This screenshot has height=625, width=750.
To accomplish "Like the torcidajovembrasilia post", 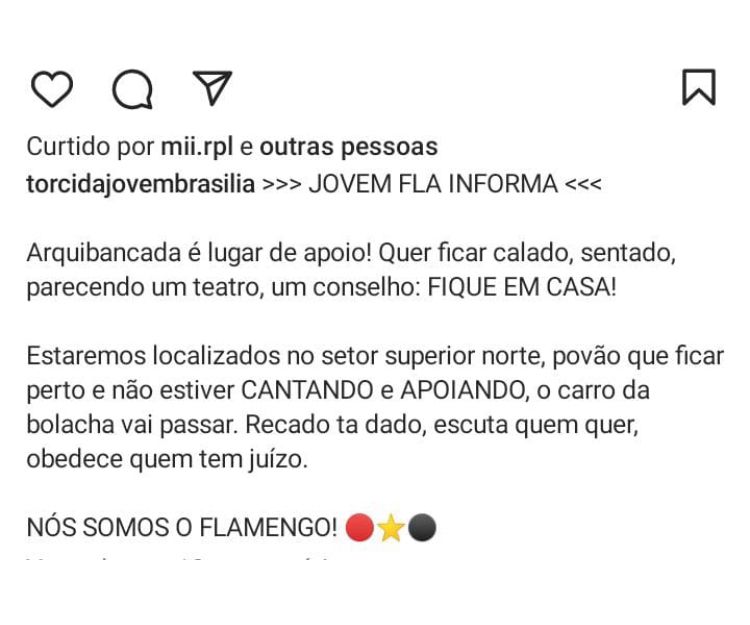I will click(x=52, y=89).
